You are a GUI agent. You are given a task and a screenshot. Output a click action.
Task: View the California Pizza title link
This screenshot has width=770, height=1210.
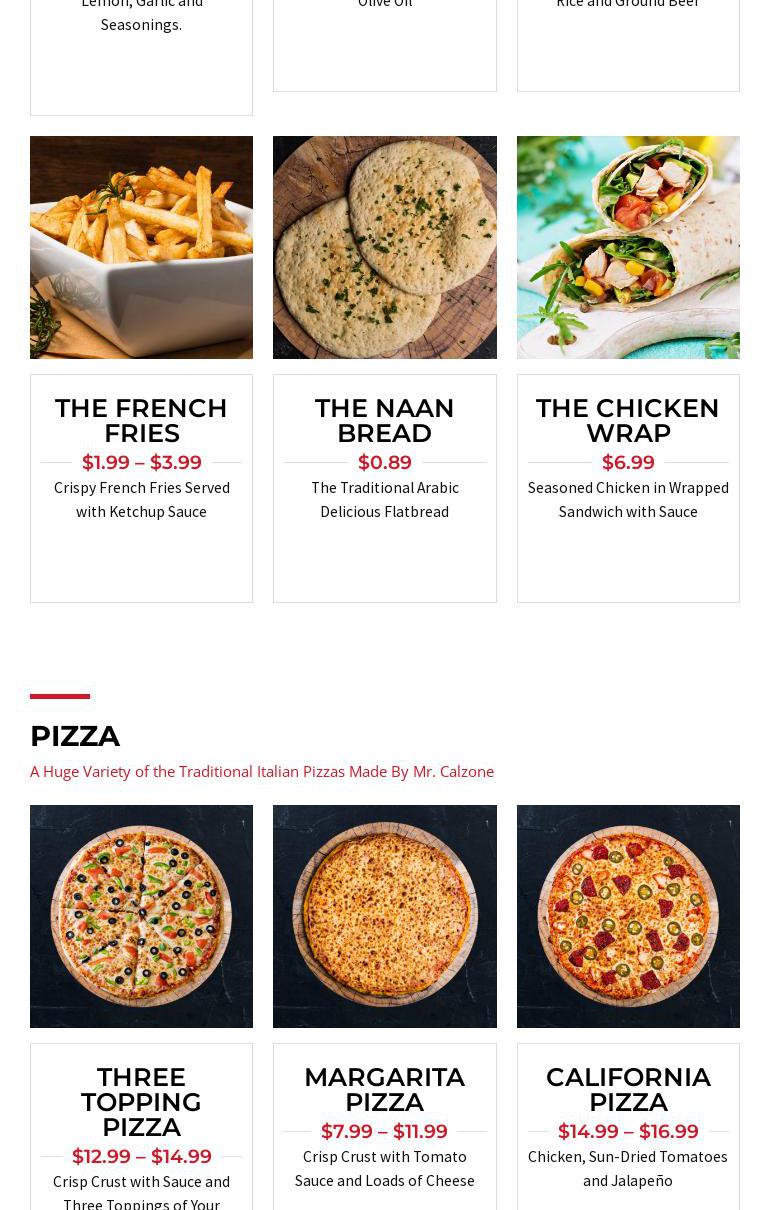tap(628, 1089)
